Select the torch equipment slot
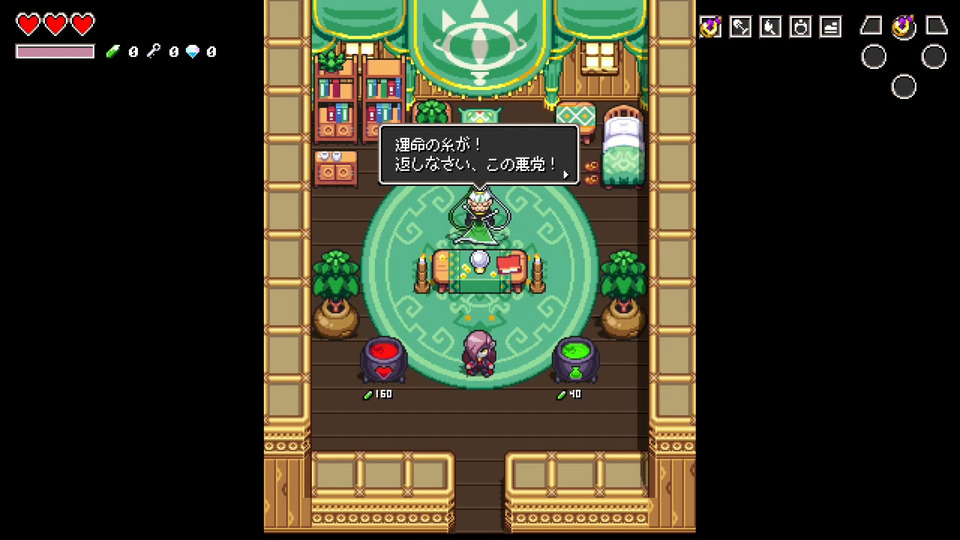Viewport: 960px width, 540px height. 770,27
